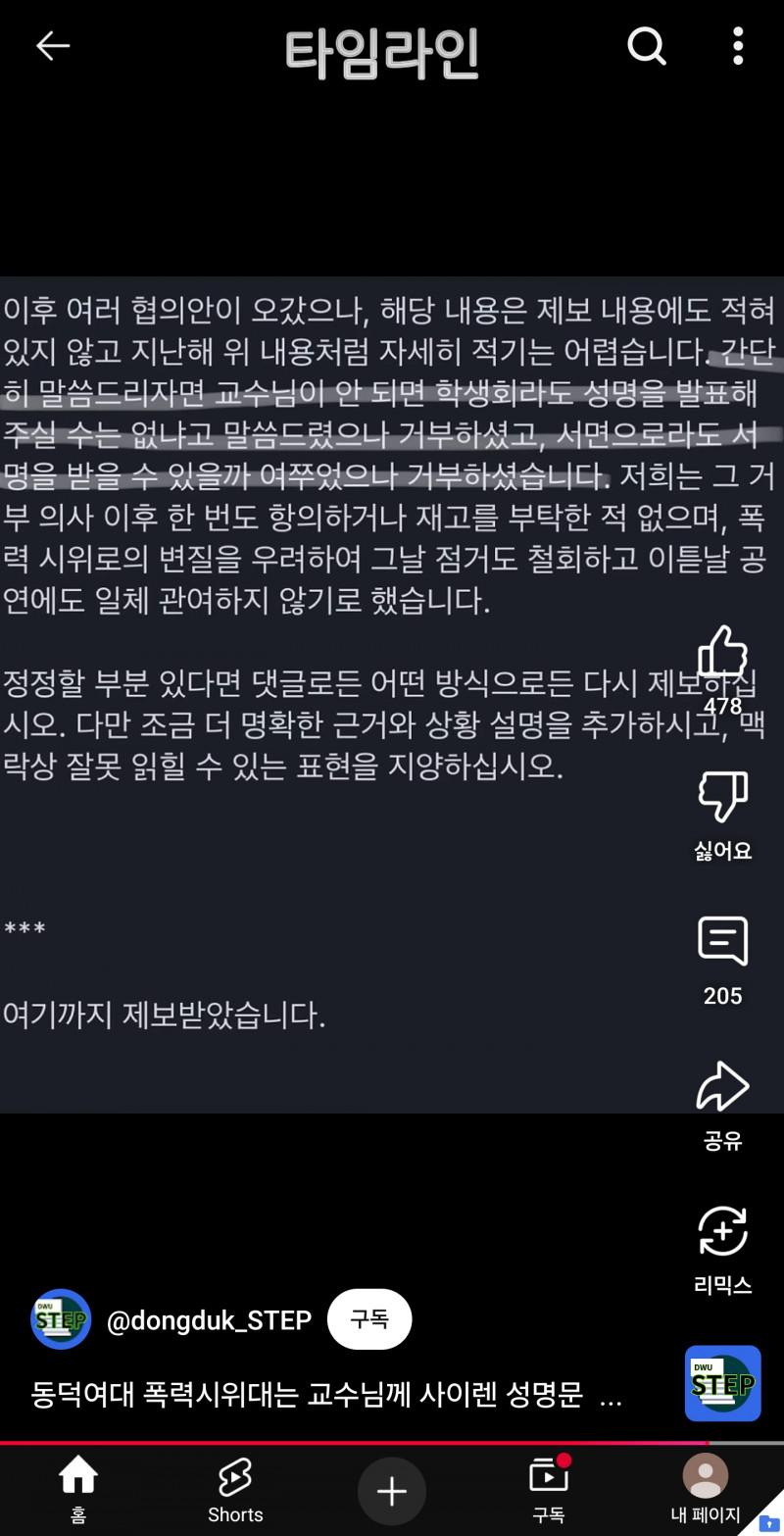Create new content with plus button
Image resolution: width=784 pixels, height=1536 pixels.
pos(392,1491)
